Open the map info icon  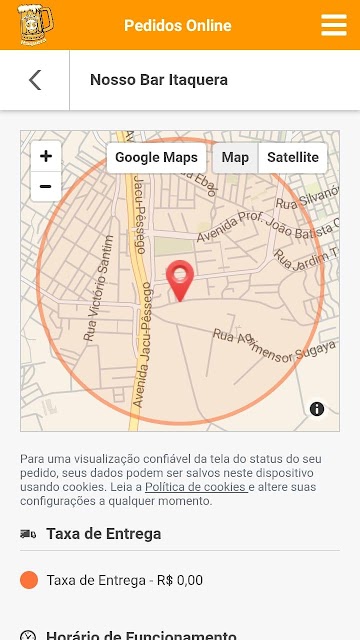tap(317, 409)
